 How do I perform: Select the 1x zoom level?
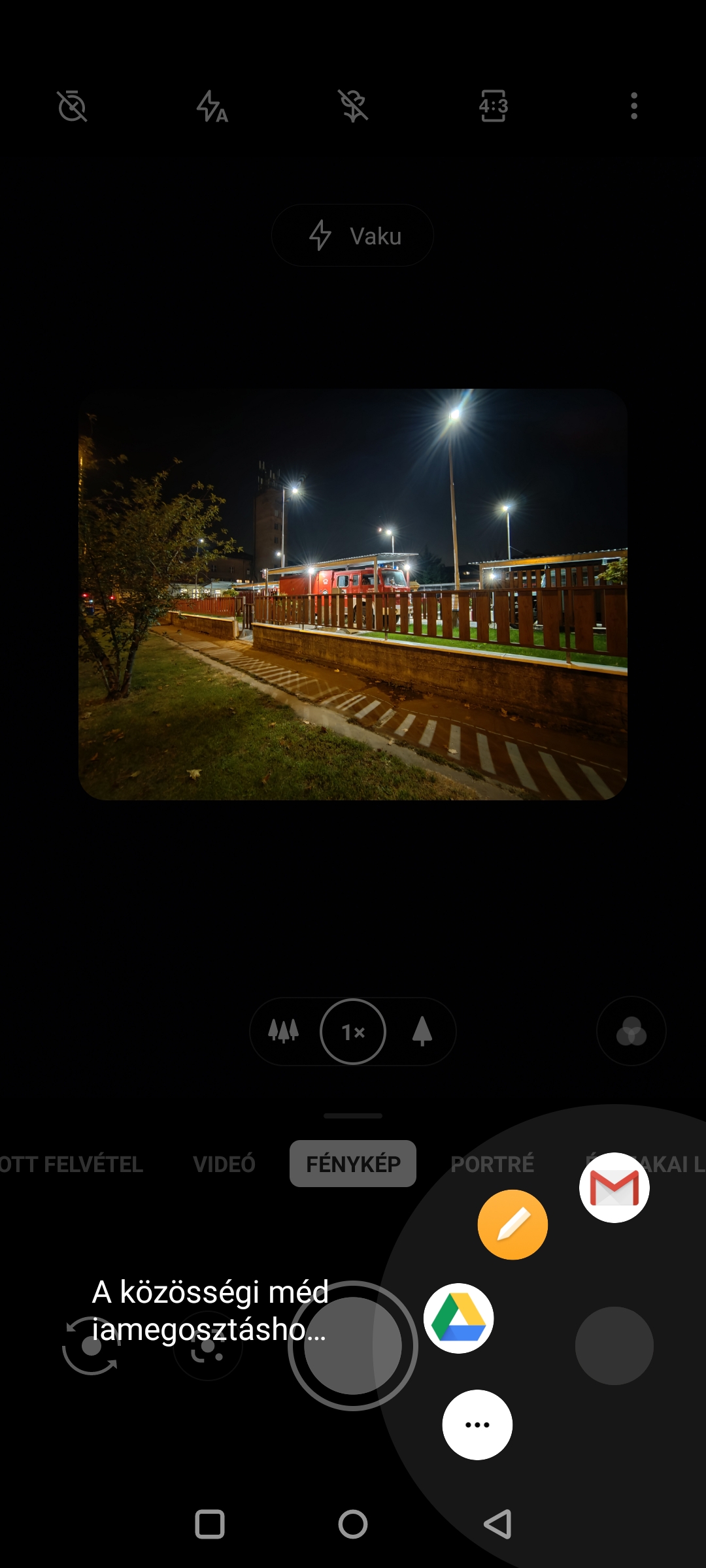click(353, 1032)
